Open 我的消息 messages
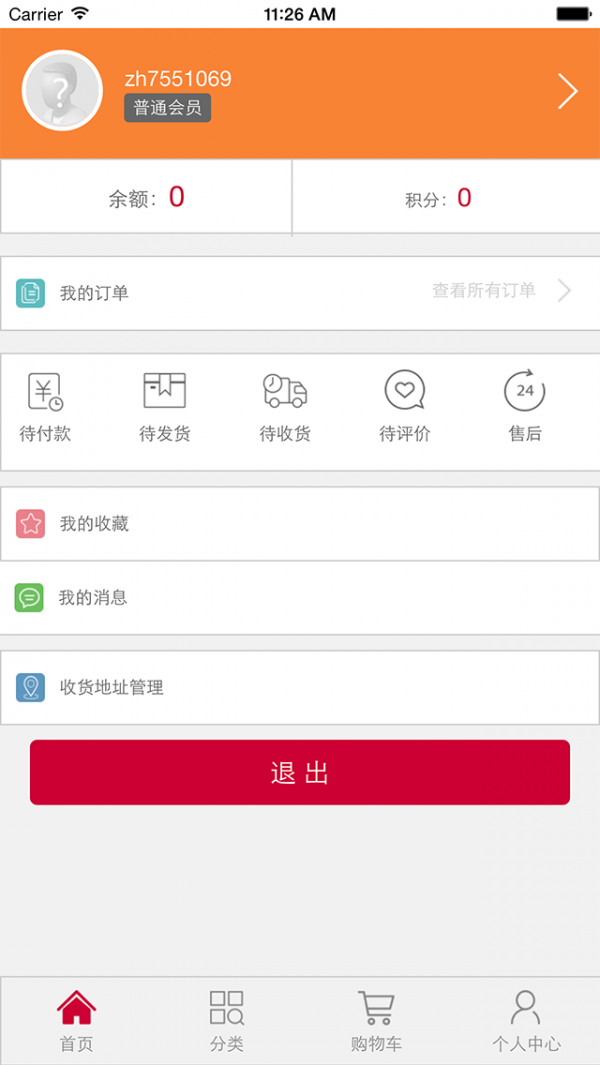This screenshot has height=1065, width=600. 300,598
